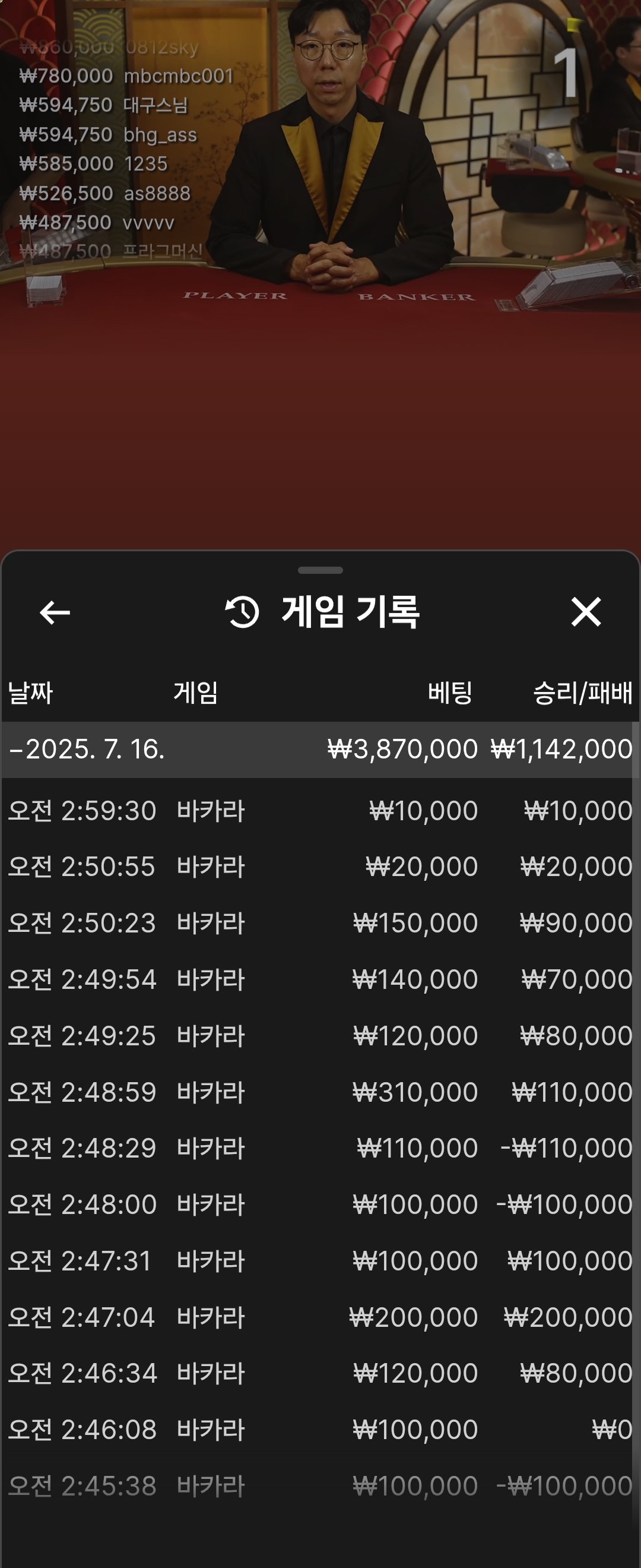Screen dimensions: 641x1568
Task: Select the 오전 2:46:34 바카라 entry
Action: point(320,1373)
